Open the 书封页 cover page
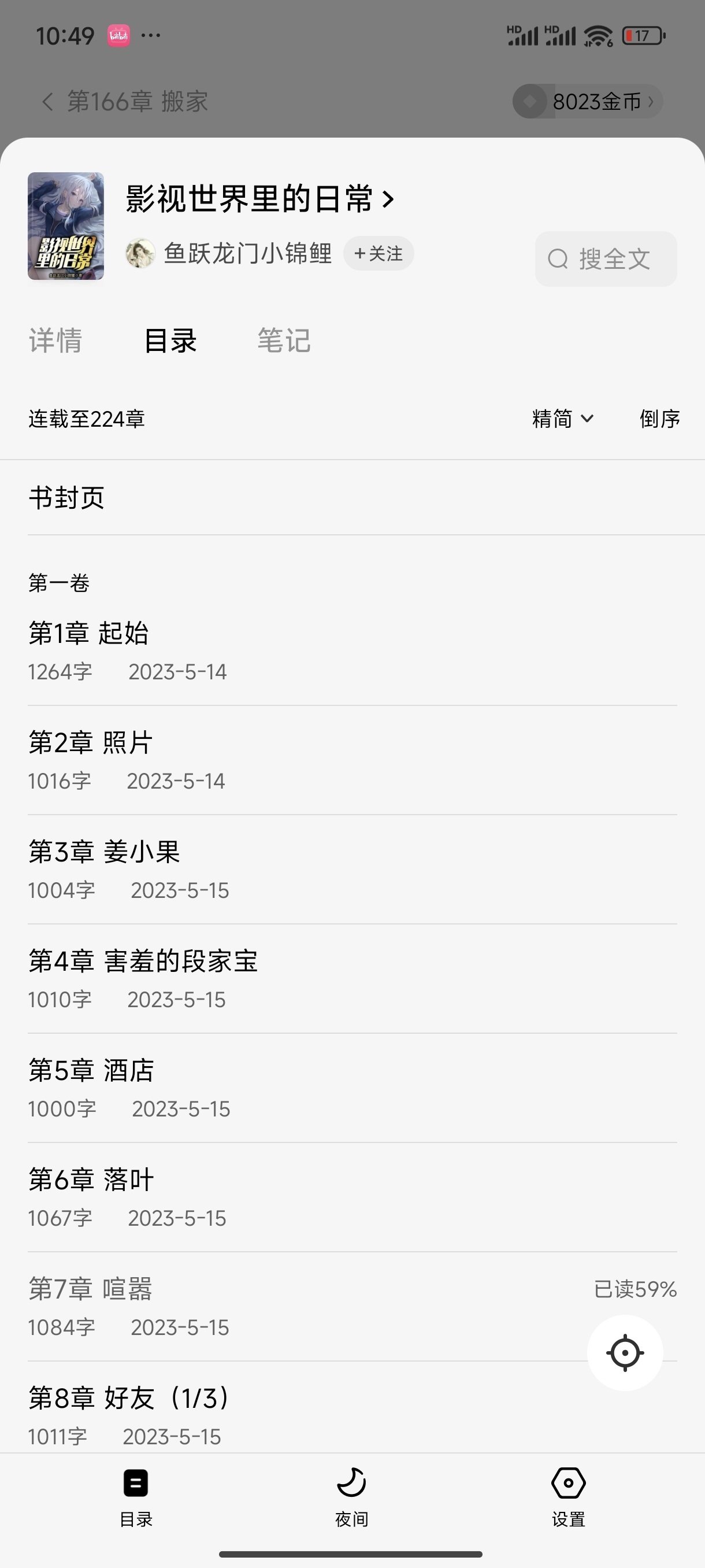Viewport: 705px width, 1568px height. point(67,497)
